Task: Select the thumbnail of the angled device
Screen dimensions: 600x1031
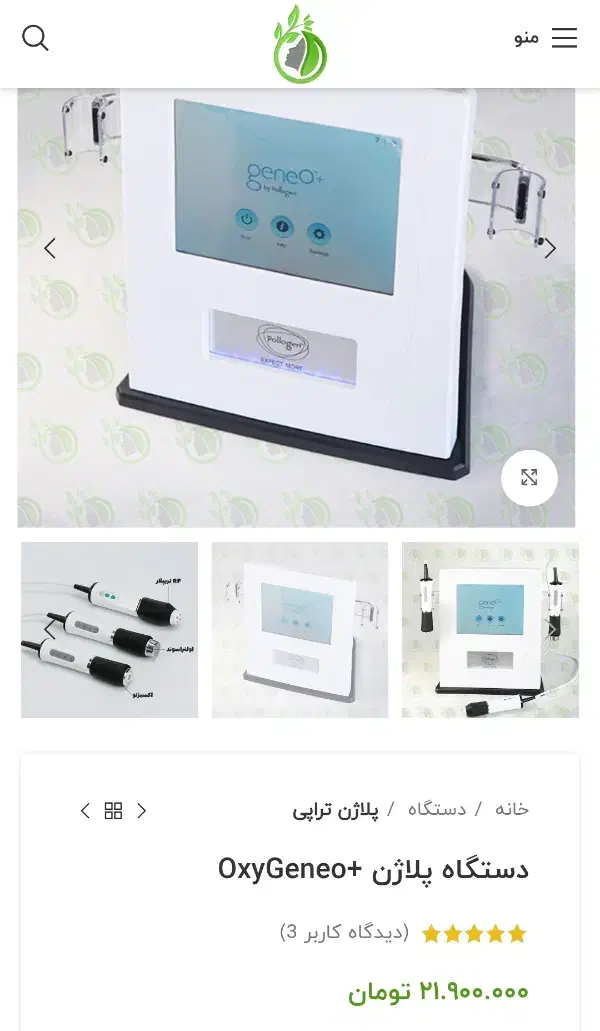Action: (300, 630)
